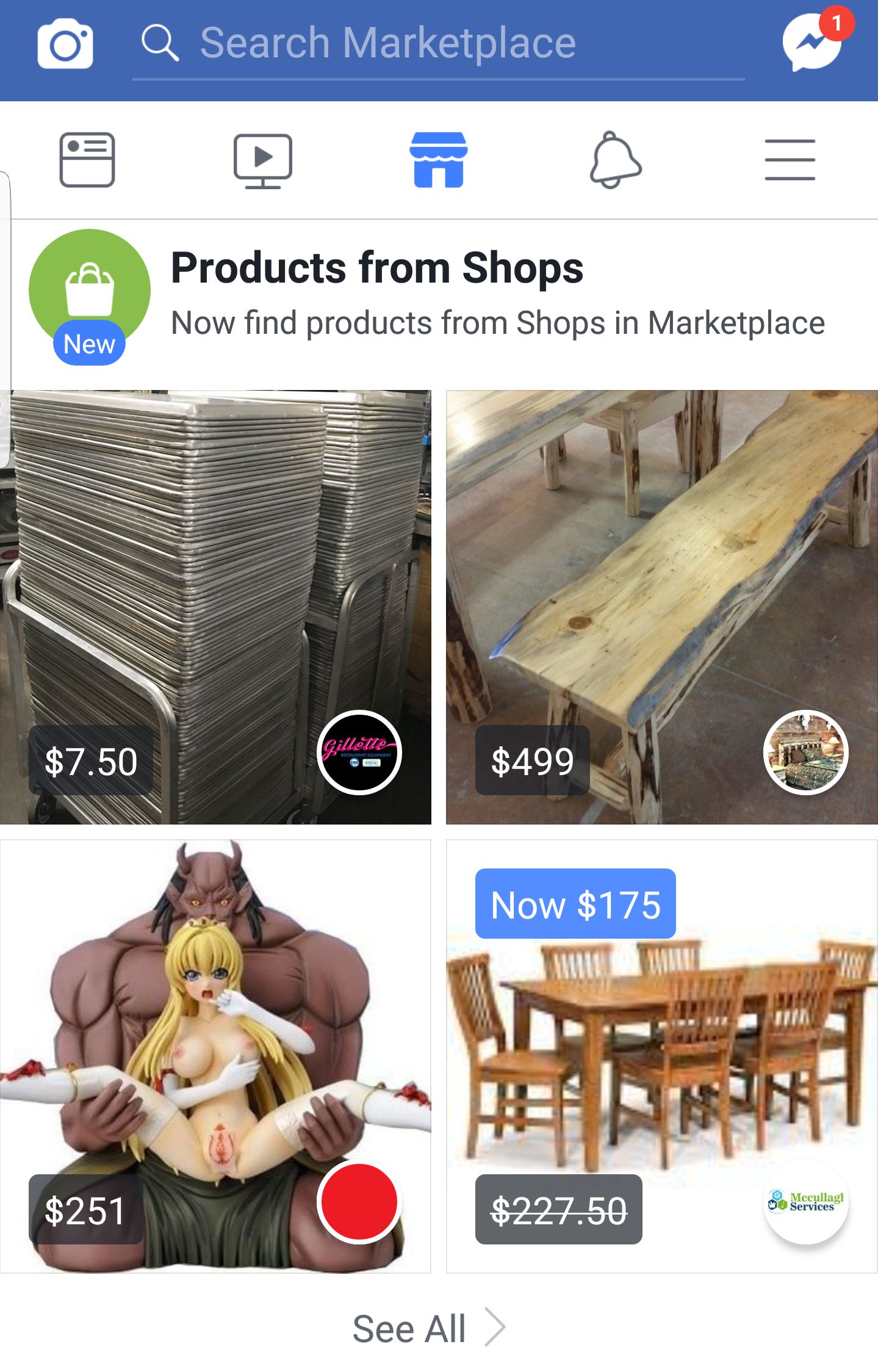The width and height of the screenshot is (878, 1372).
Task: Tap See All shop products
Action: [x=428, y=1328]
